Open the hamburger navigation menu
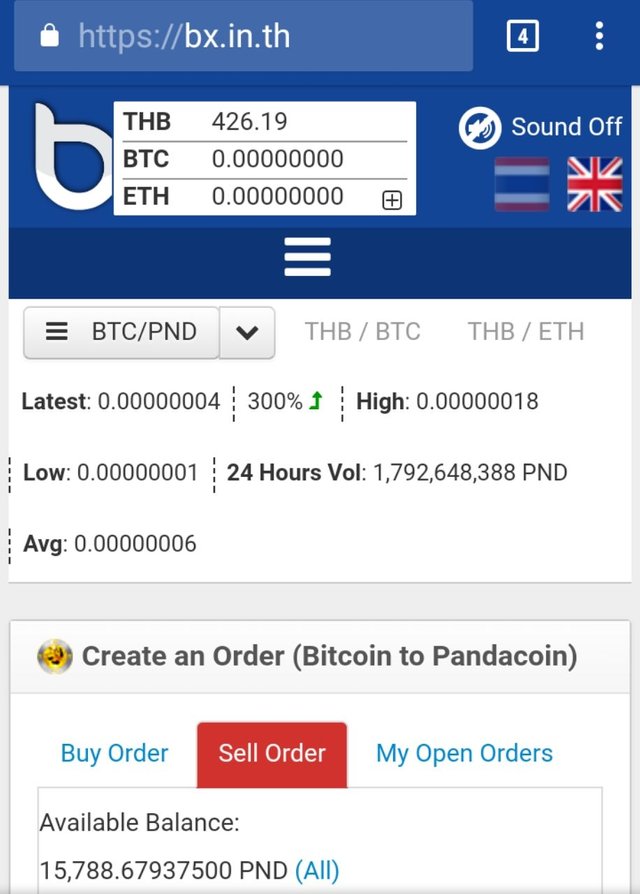 pyautogui.click(x=307, y=257)
